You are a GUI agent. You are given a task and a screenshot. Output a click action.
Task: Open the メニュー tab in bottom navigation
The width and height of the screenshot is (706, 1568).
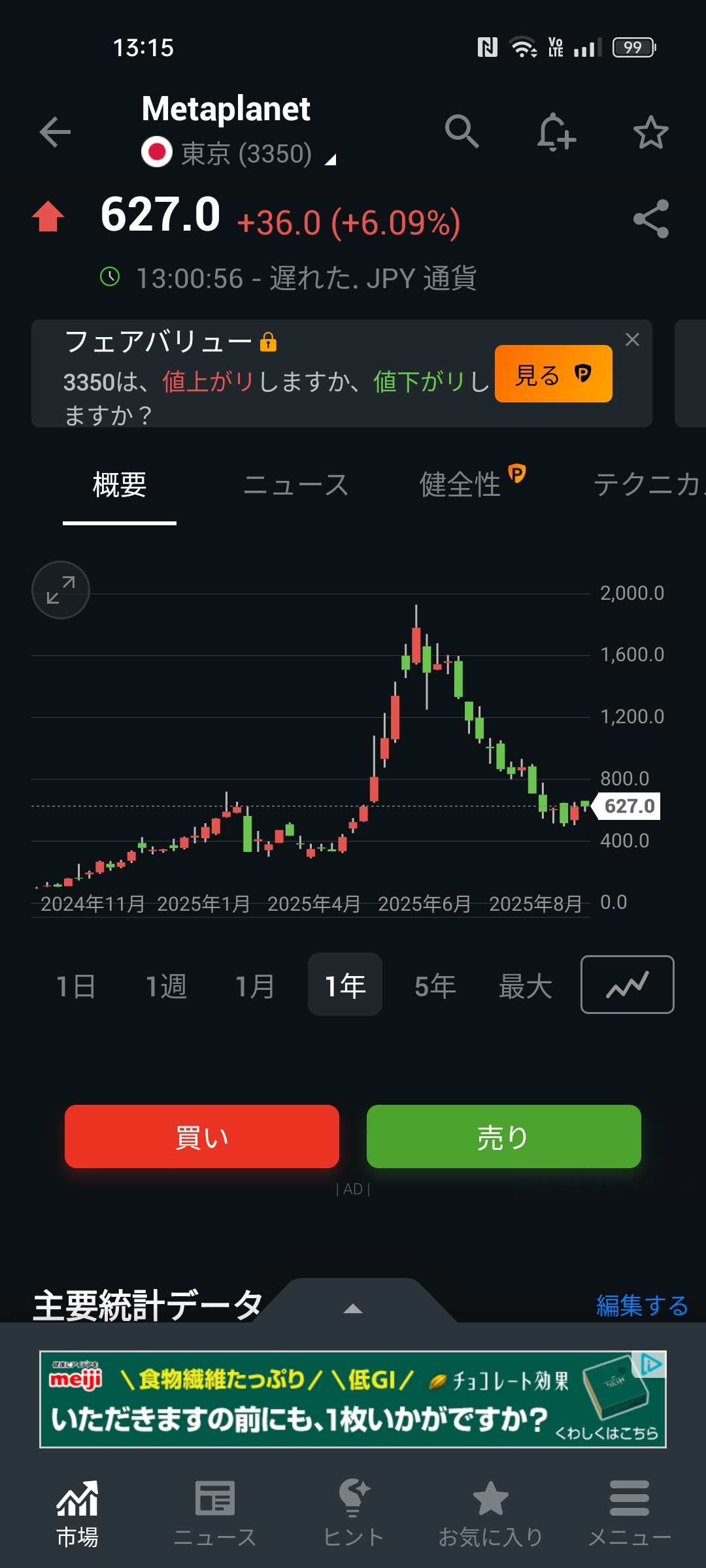click(629, 1513)
